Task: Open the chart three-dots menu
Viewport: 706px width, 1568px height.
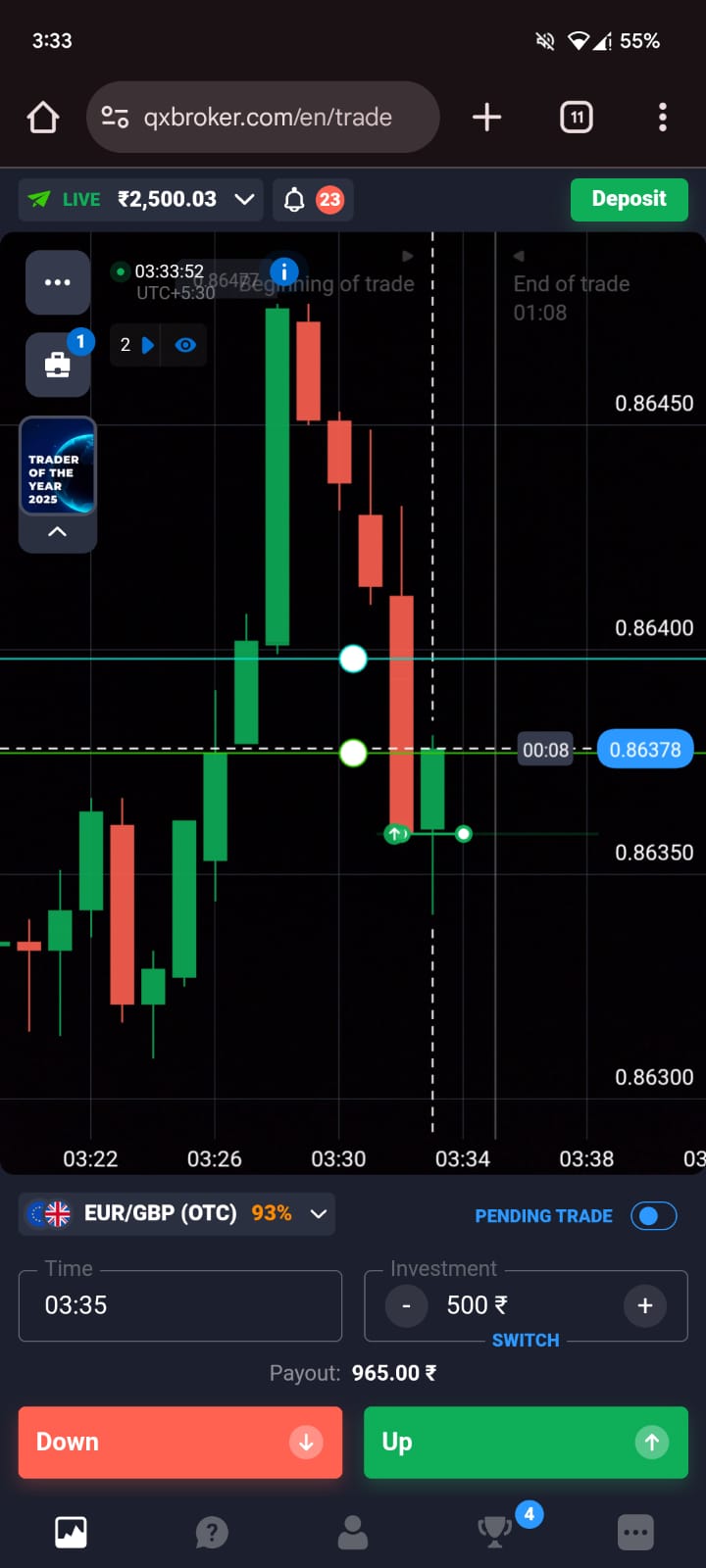Action: coord(58,282)
